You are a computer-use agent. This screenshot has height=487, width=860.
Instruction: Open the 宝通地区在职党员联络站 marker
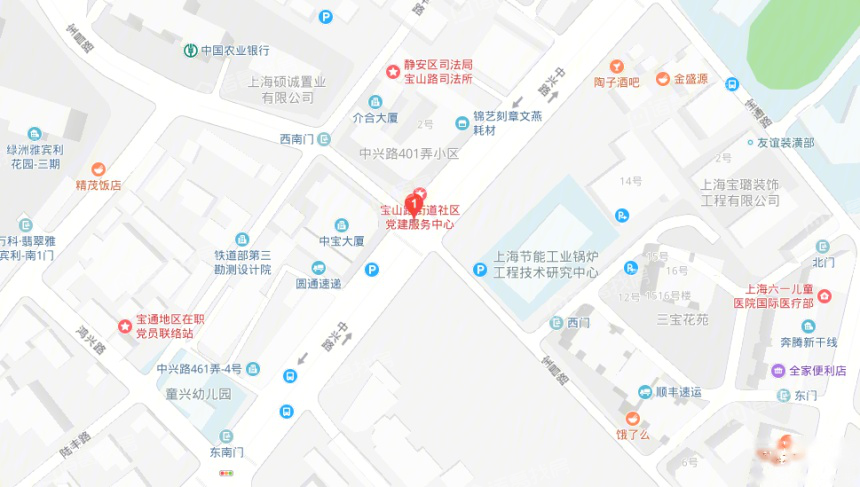[125, 325]
